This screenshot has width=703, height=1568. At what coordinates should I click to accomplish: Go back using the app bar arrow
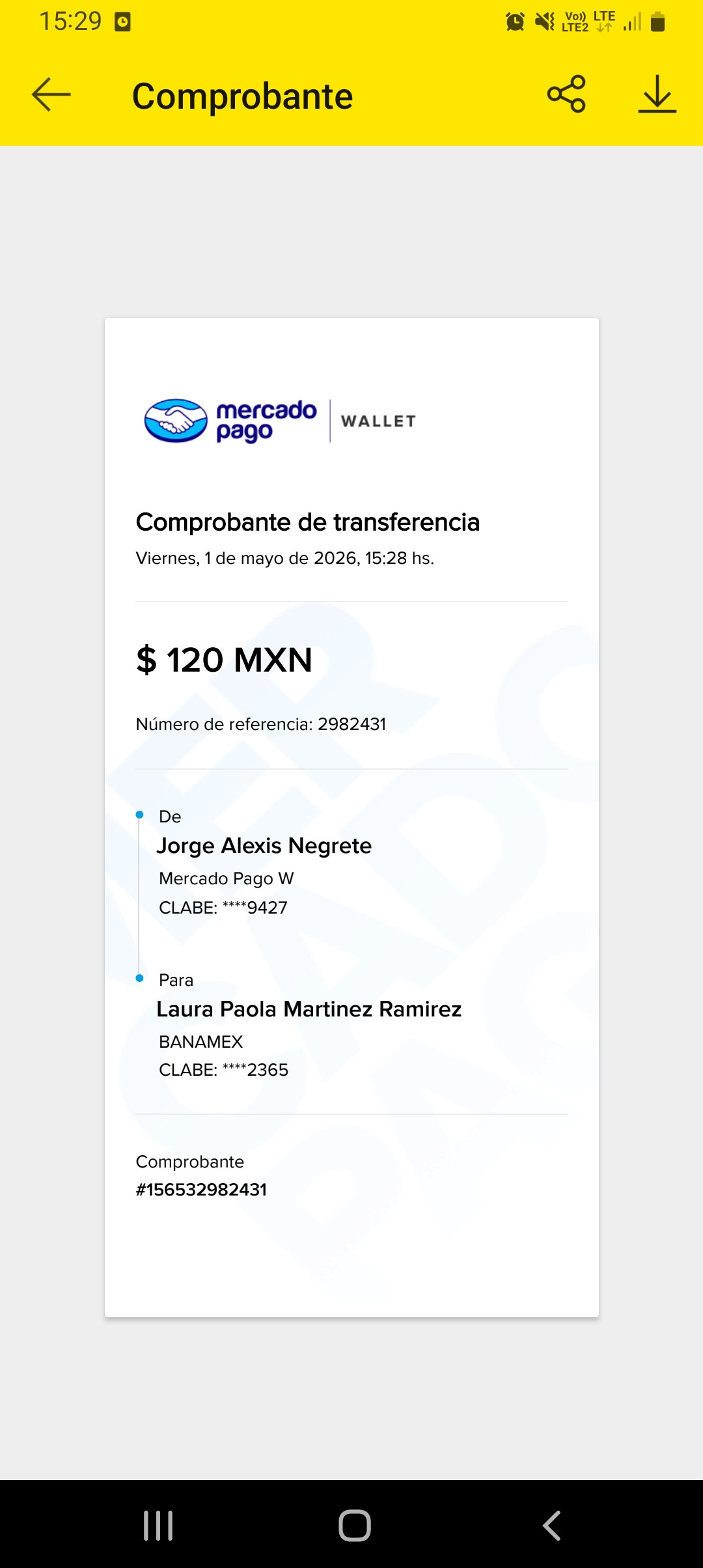51,95
